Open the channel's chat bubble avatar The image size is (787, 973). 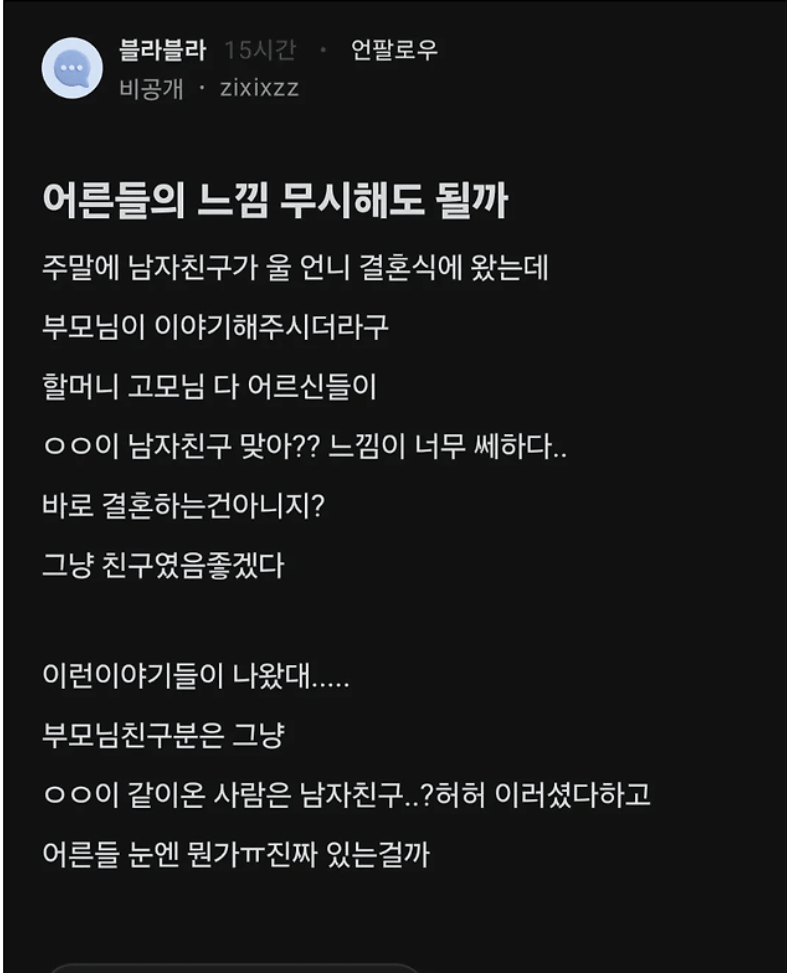point(72,68)
